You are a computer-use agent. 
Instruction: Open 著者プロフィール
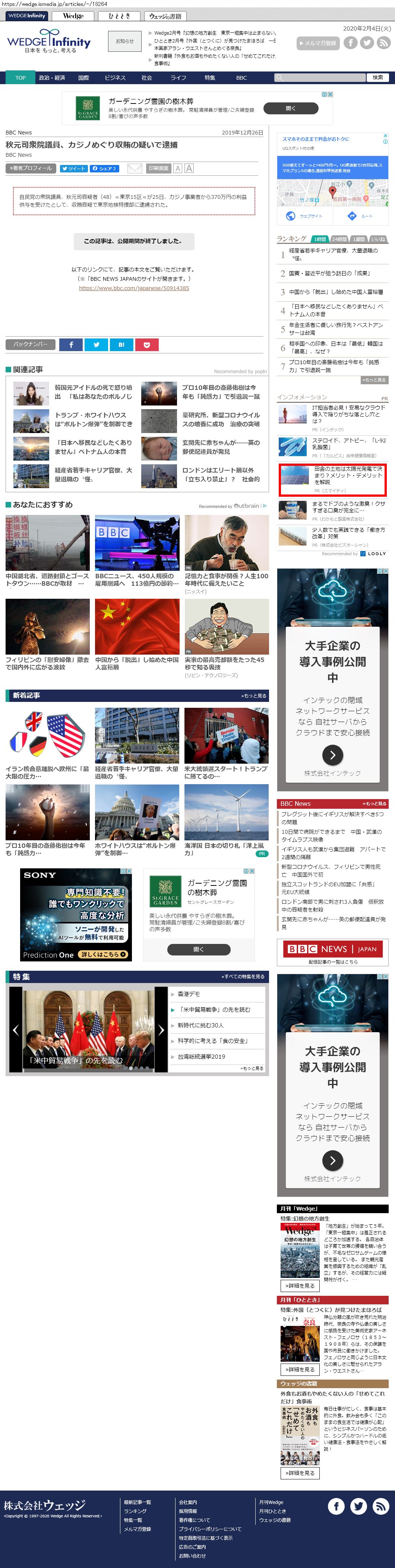coord(31,169)
